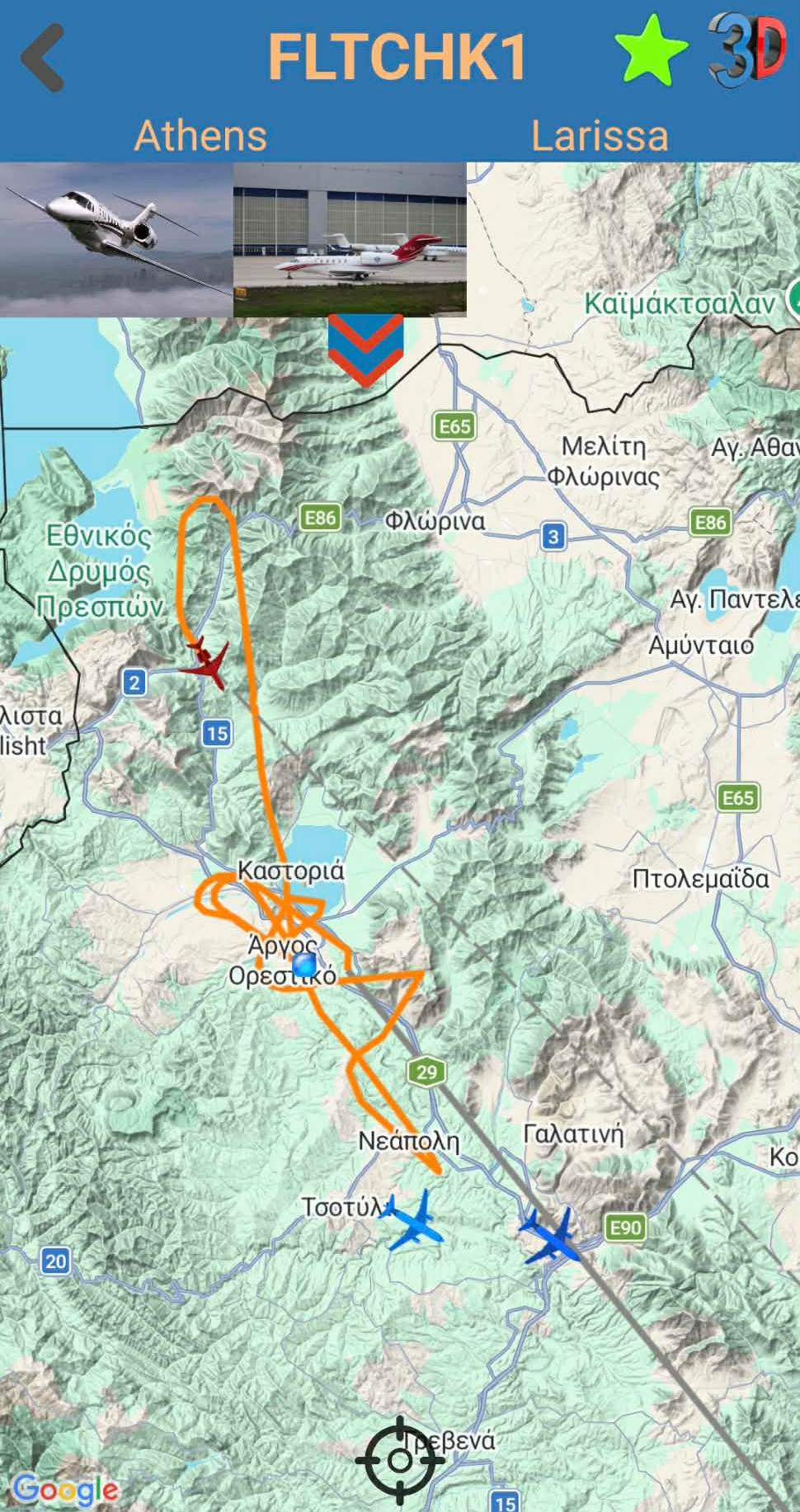Center map with the crosshair button
The height and width of the screenshot is (1512, 800).
[400, 1460]
